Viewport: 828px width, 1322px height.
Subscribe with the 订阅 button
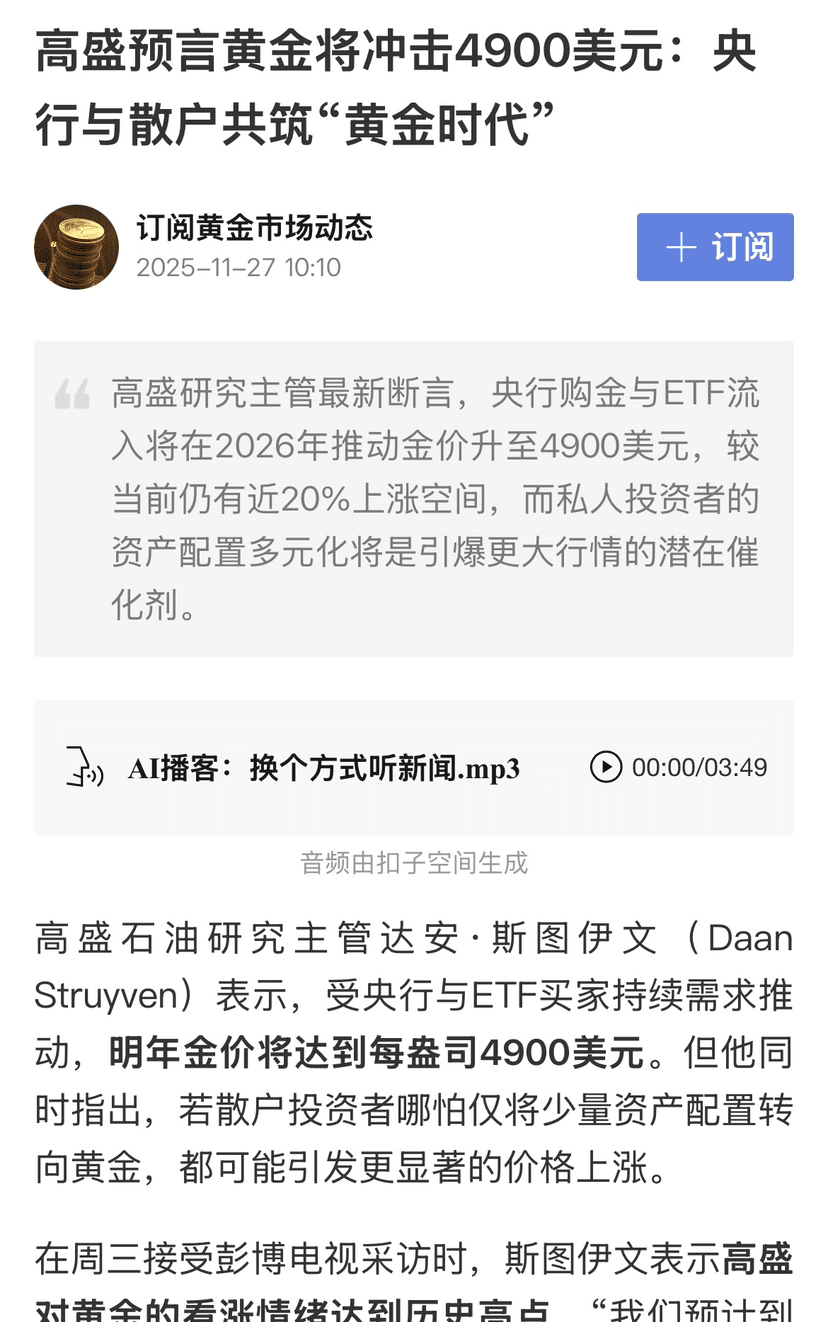pyautogui.click(x=715, y=247)
